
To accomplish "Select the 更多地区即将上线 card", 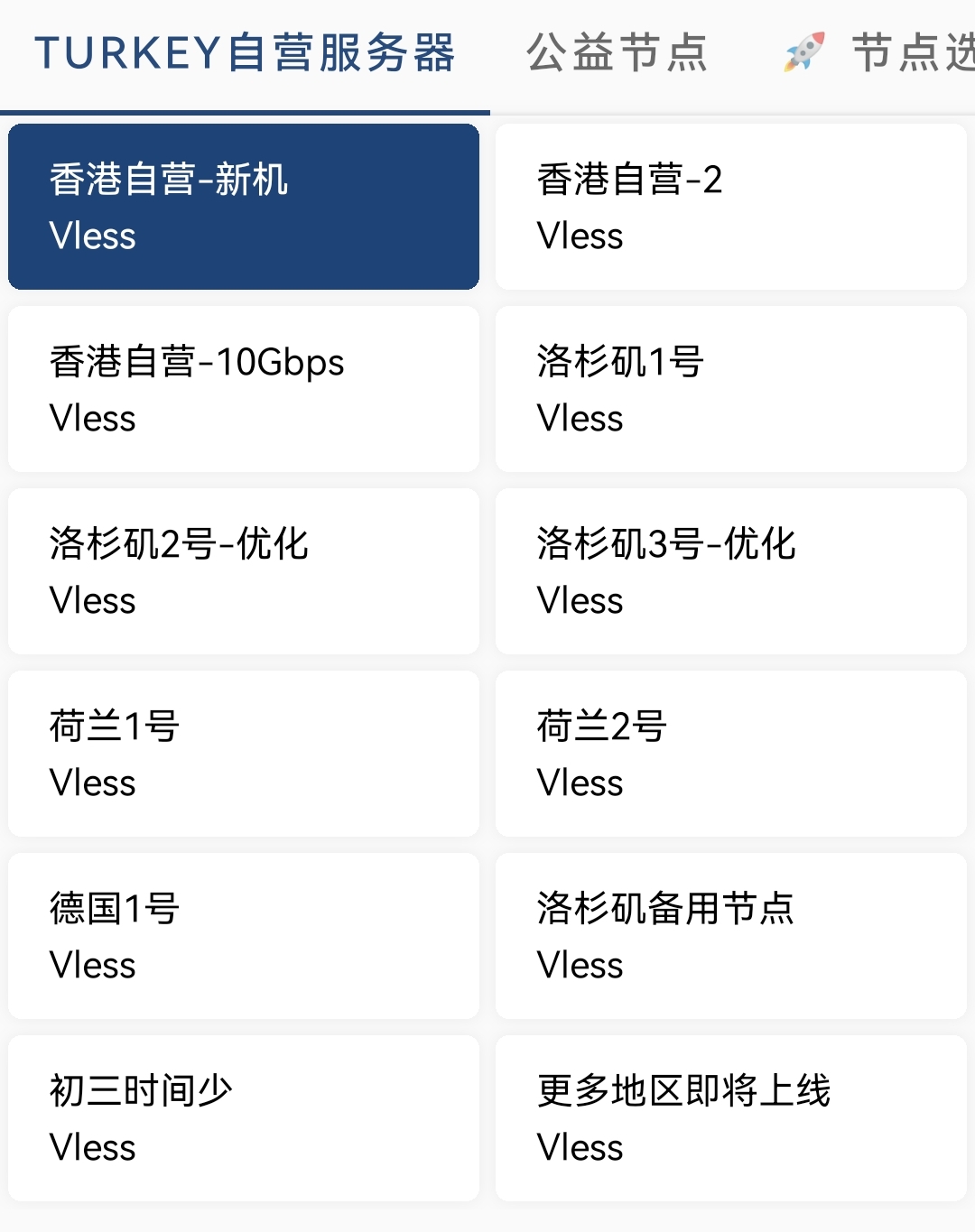I will pos(731,1118).
